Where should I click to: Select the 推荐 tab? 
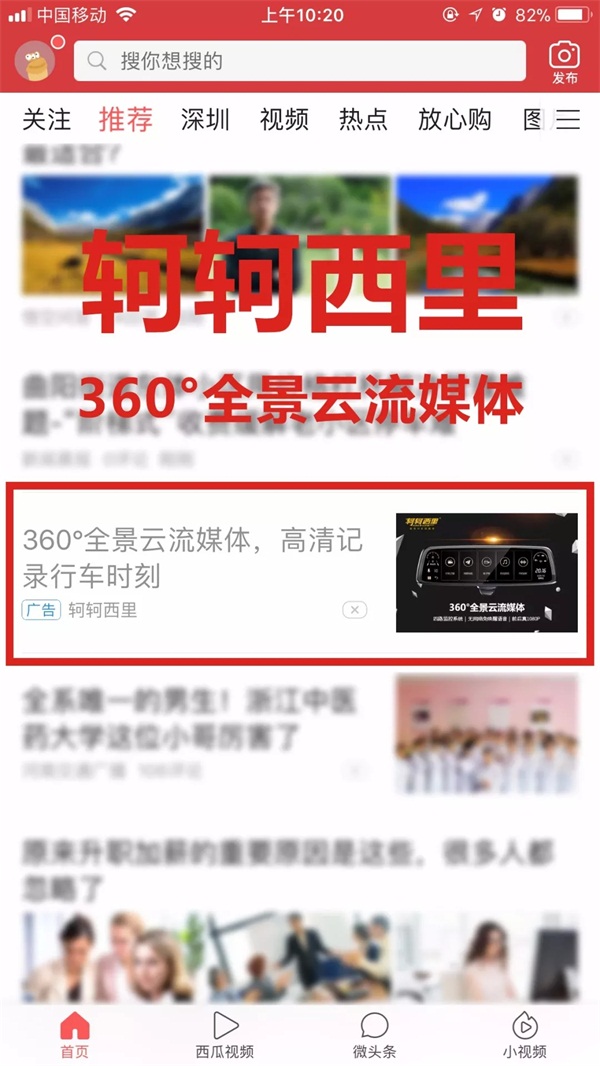(x=126, y=120)
